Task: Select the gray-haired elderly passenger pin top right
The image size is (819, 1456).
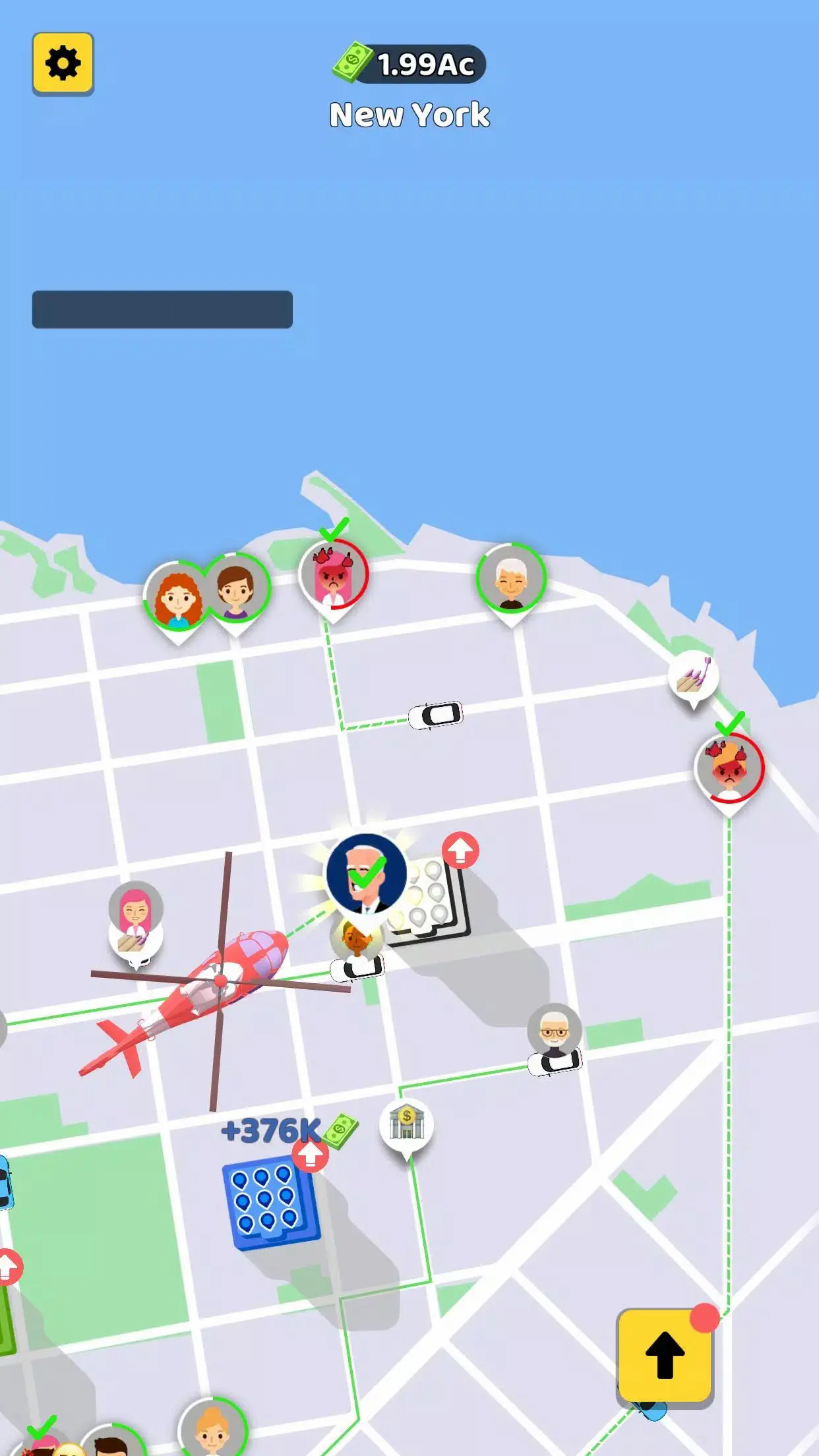Action: click(511, 580)
